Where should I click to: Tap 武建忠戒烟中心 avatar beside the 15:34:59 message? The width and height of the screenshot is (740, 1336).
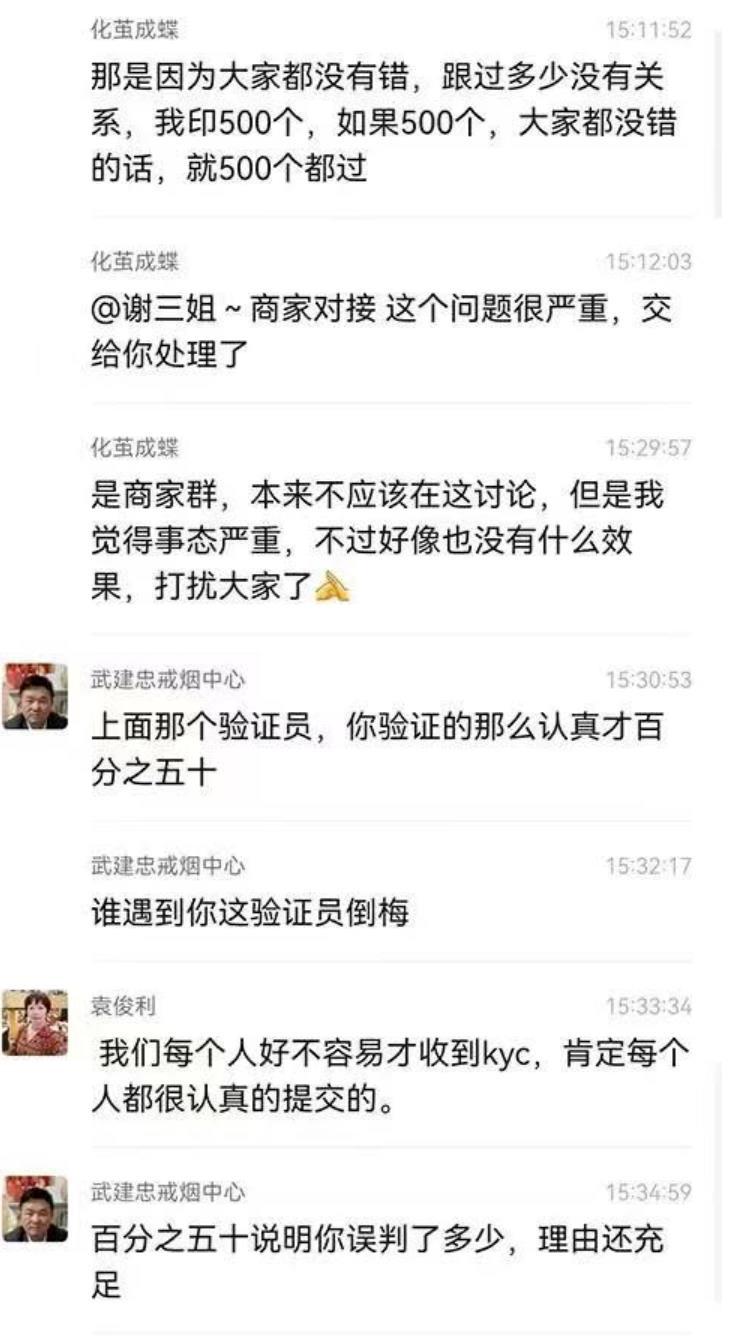(x=35, y=1209)
